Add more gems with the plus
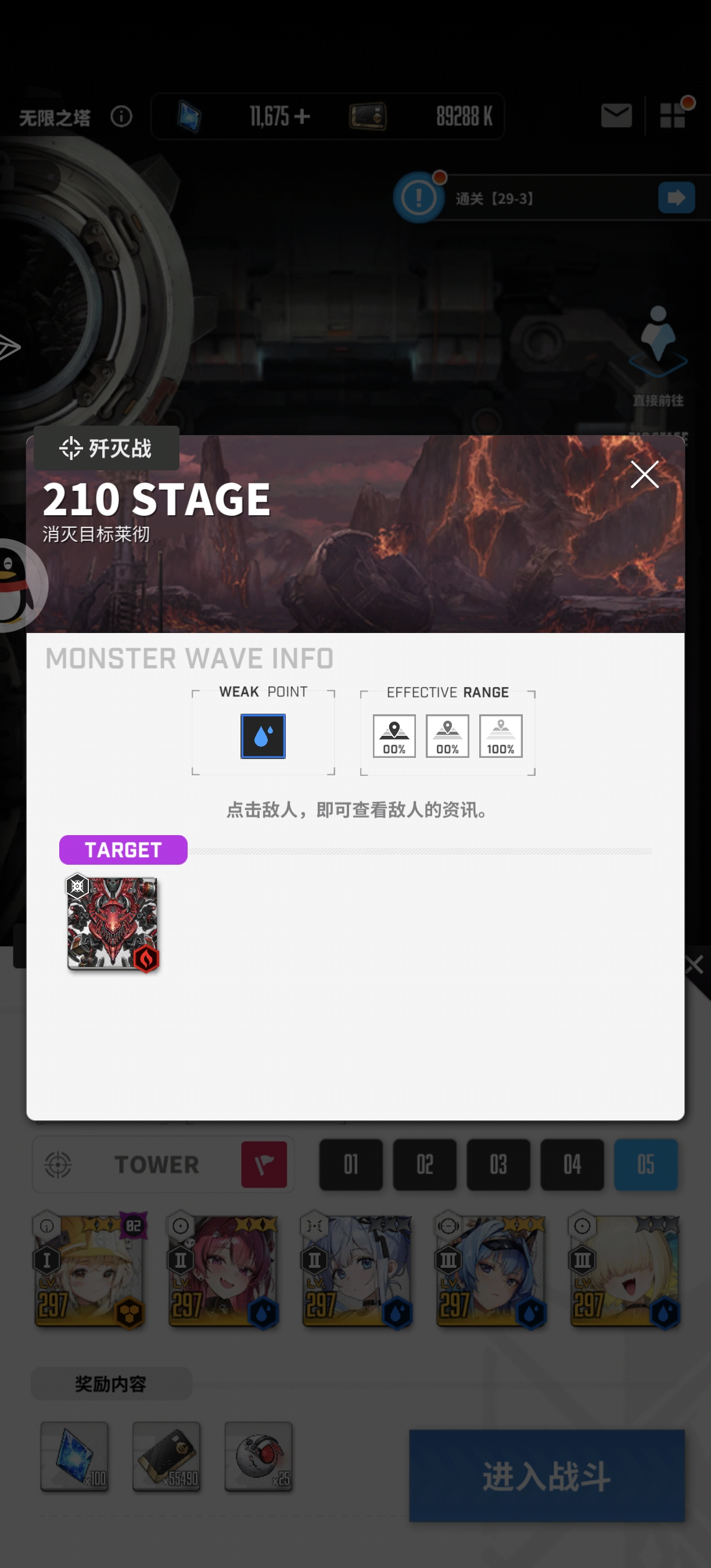This screenshot has width=711, height=1568. point(301,116)
